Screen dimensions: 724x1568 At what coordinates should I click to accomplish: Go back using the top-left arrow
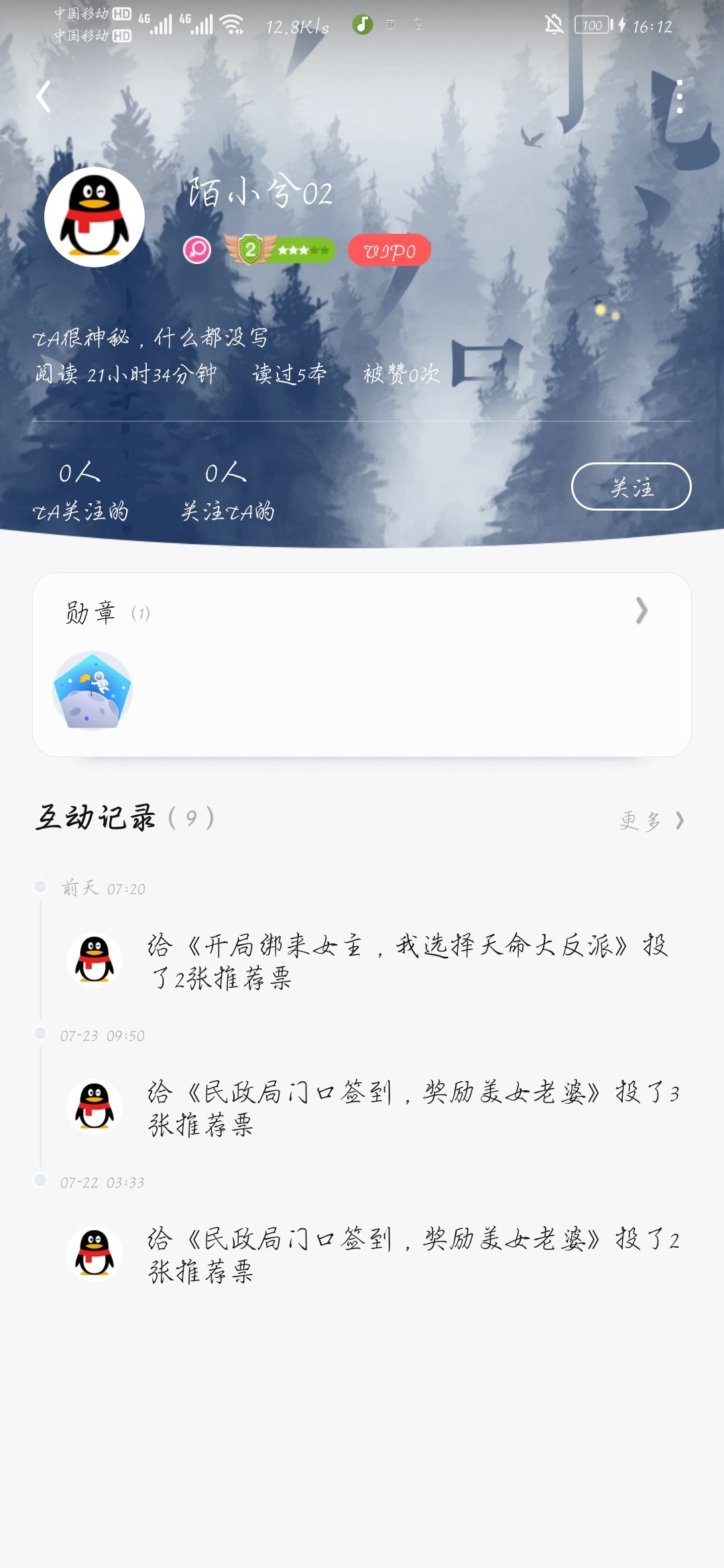pyautogui.click(x=44, y=96)
